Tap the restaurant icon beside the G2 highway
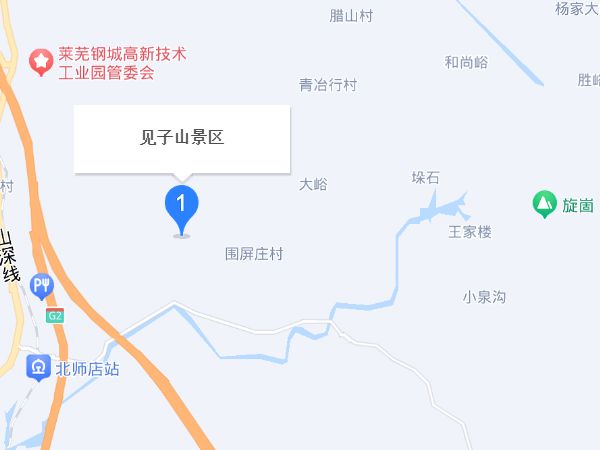Screen dimensions: 600x450 [x=41, y=287]
